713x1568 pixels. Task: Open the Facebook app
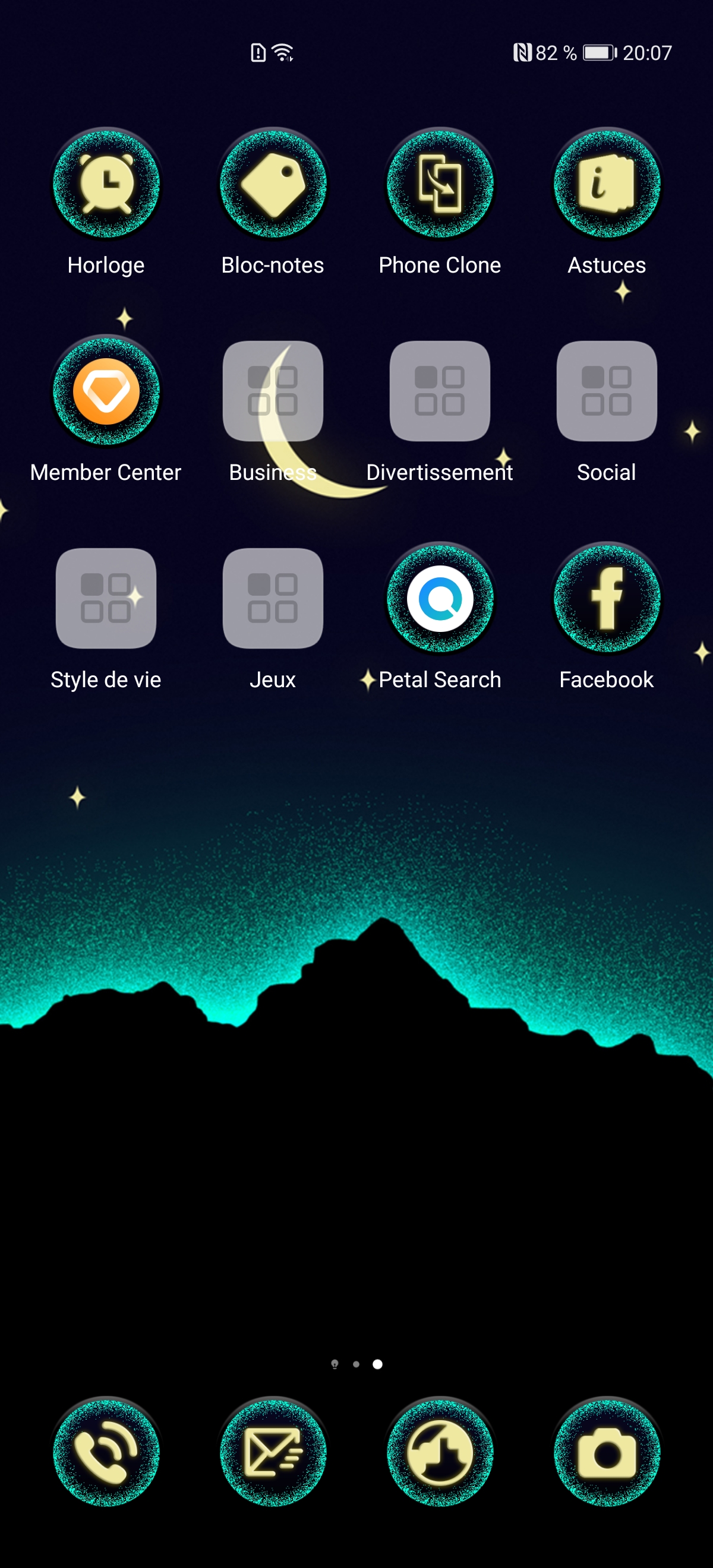tap(607, 598)
